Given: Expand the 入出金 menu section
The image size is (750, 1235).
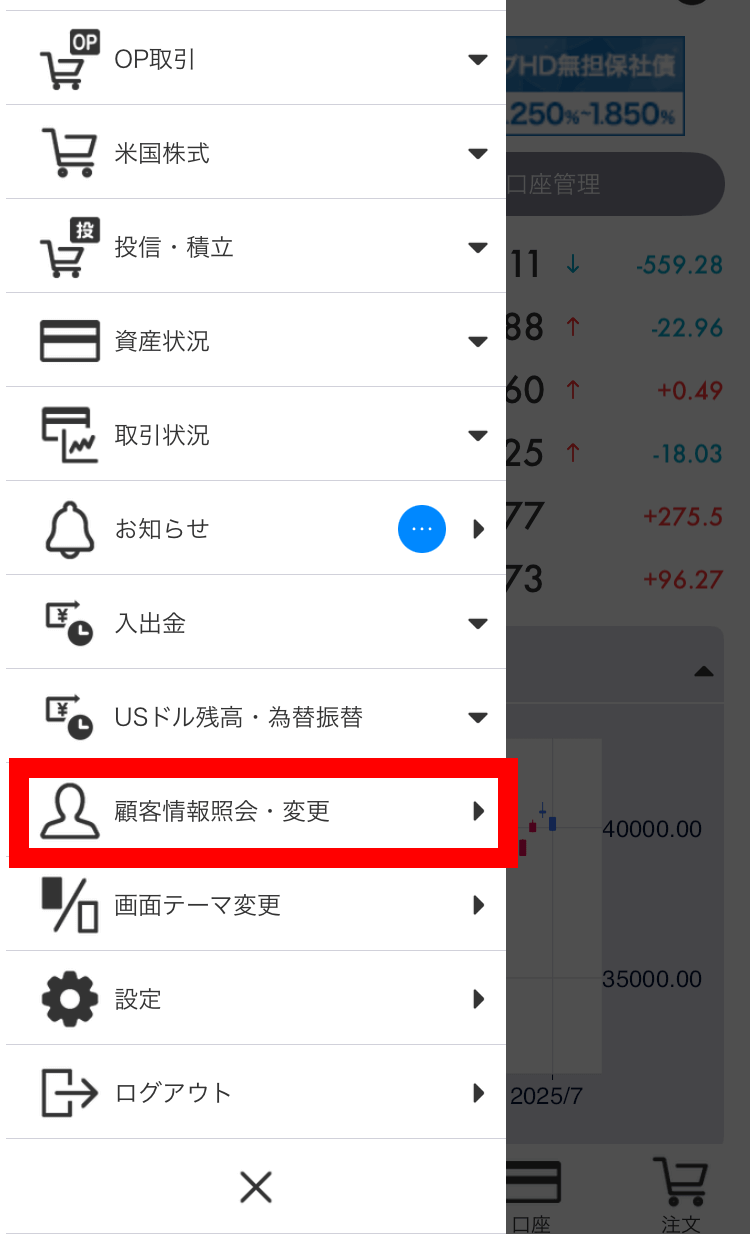Looking at the screenshot, I should pos(255,623).
